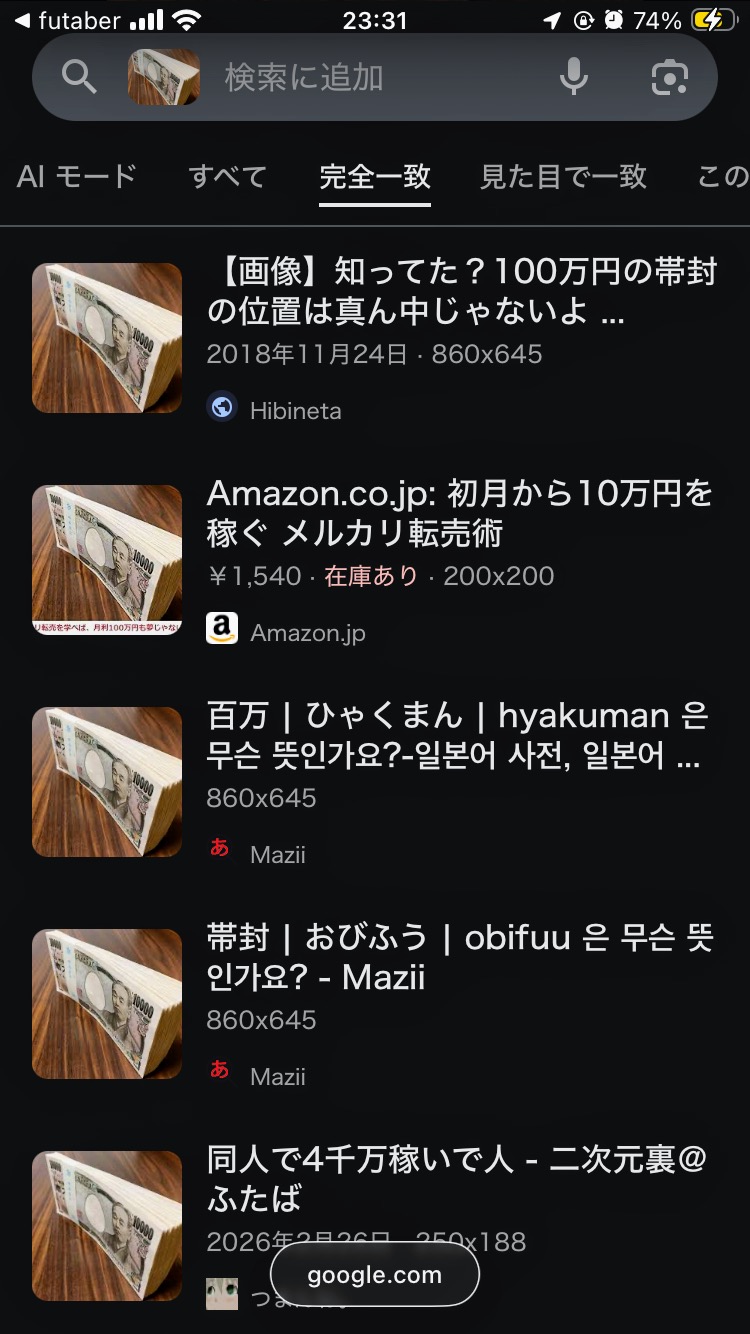Tap the search image thumbnail in search bar
Viewport: 750px width, 1334px height.
(x=164, y=77)
